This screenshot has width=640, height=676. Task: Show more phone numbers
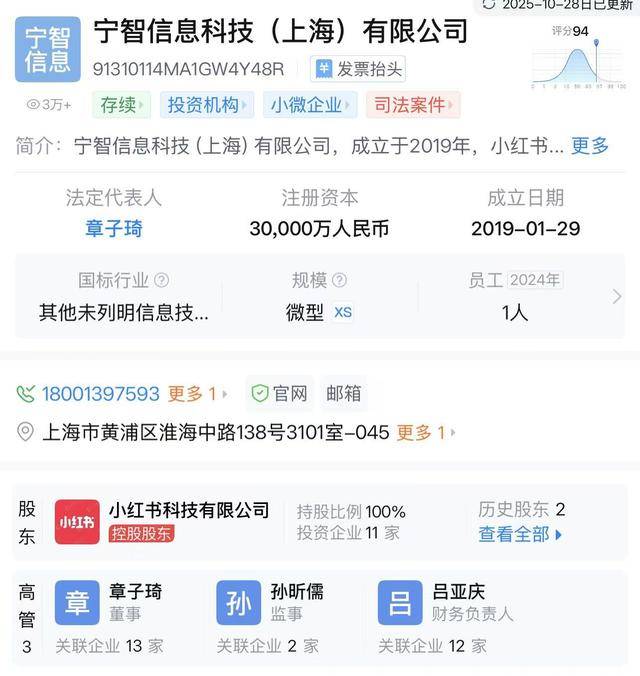pos(198,393)
